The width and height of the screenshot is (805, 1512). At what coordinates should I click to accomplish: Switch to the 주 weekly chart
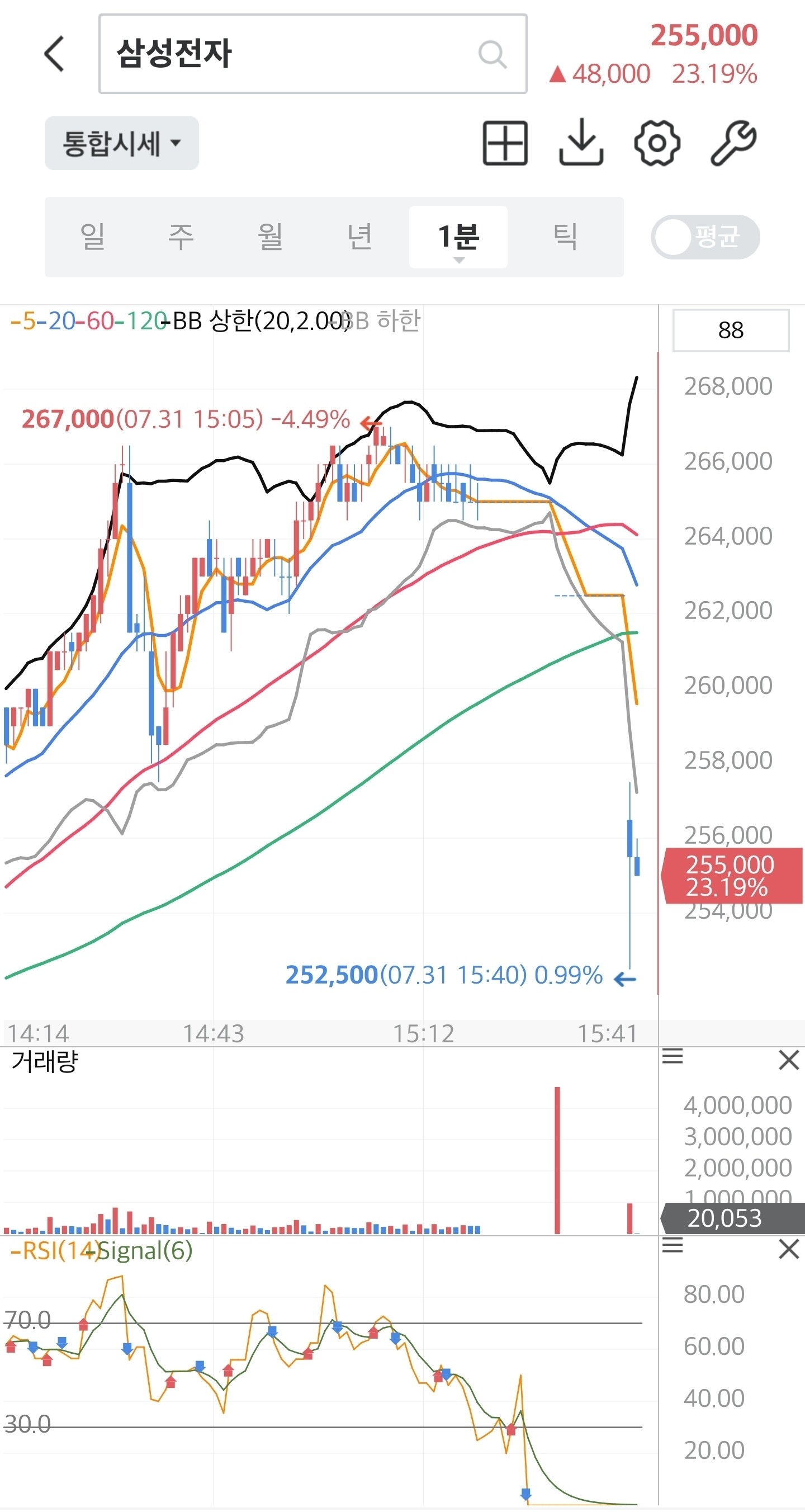pyautogui.click(x=181, y=237)
